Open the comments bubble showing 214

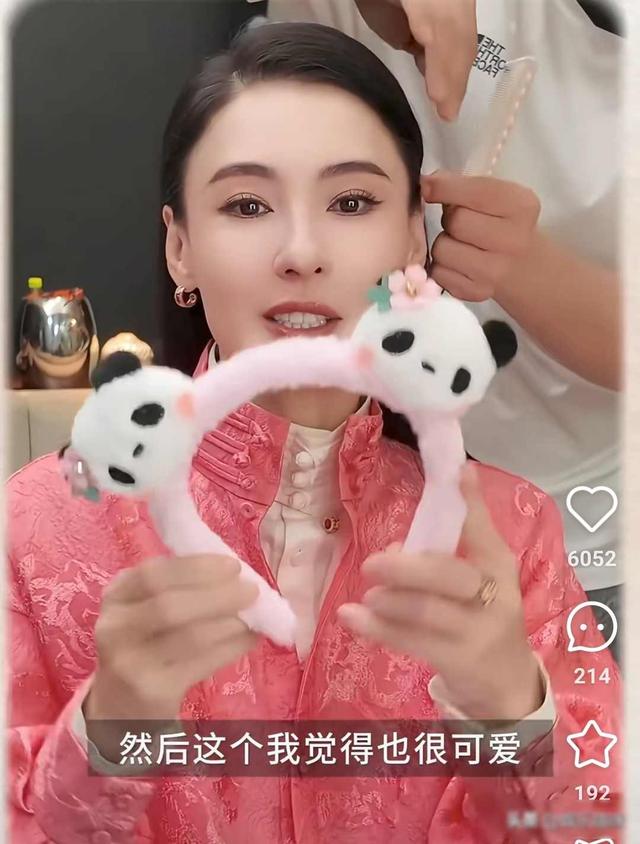591,628
